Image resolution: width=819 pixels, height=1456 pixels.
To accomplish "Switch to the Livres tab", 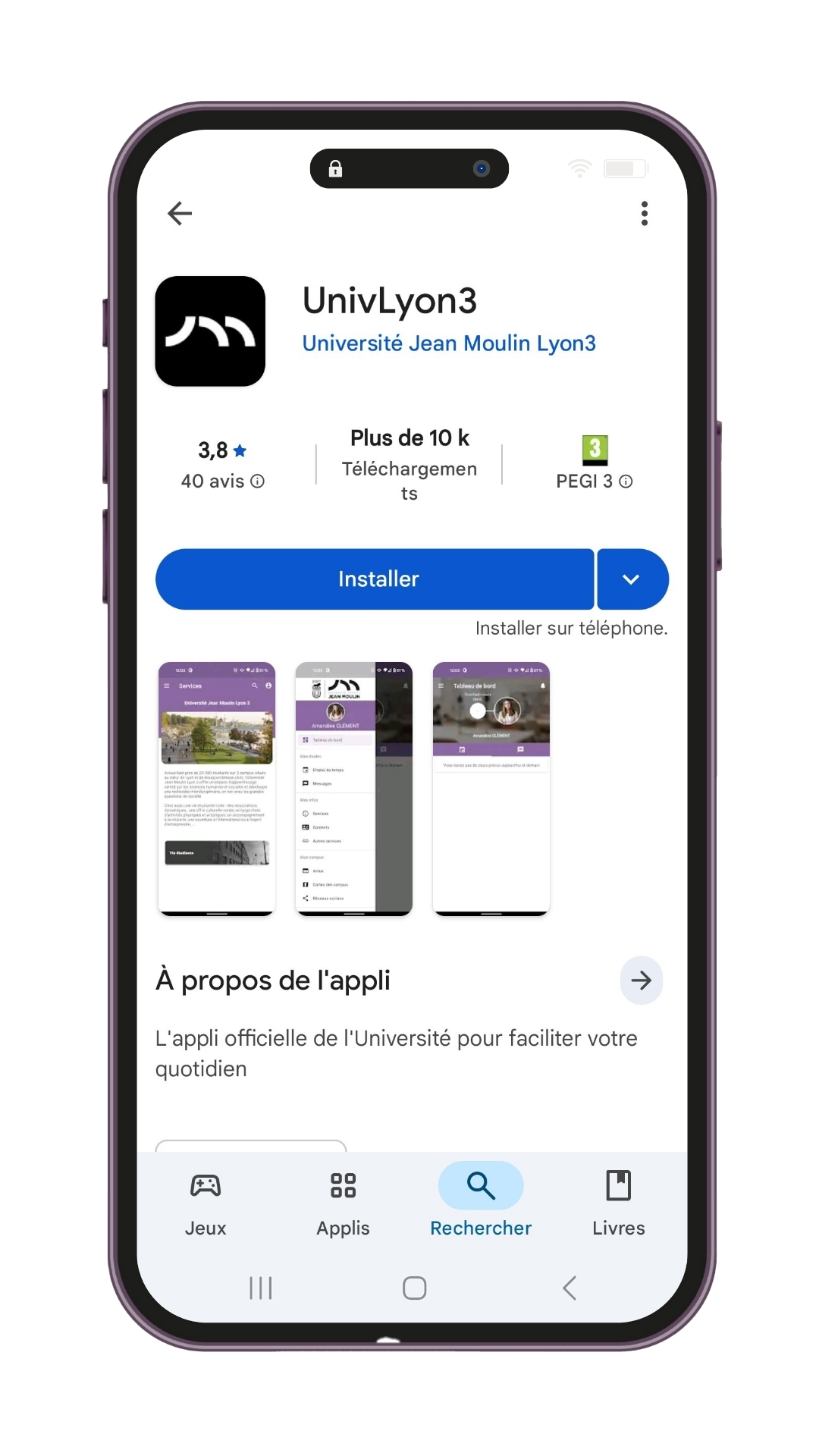I will coord(618,1200).
